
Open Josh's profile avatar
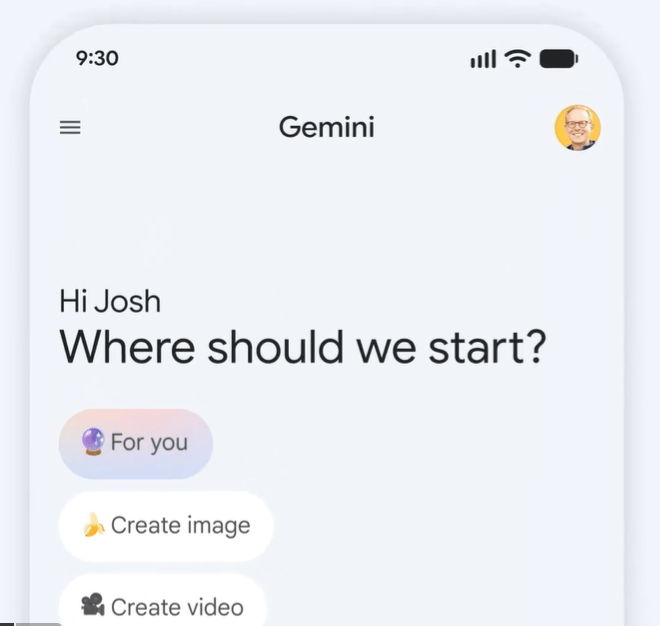(577, 128)
